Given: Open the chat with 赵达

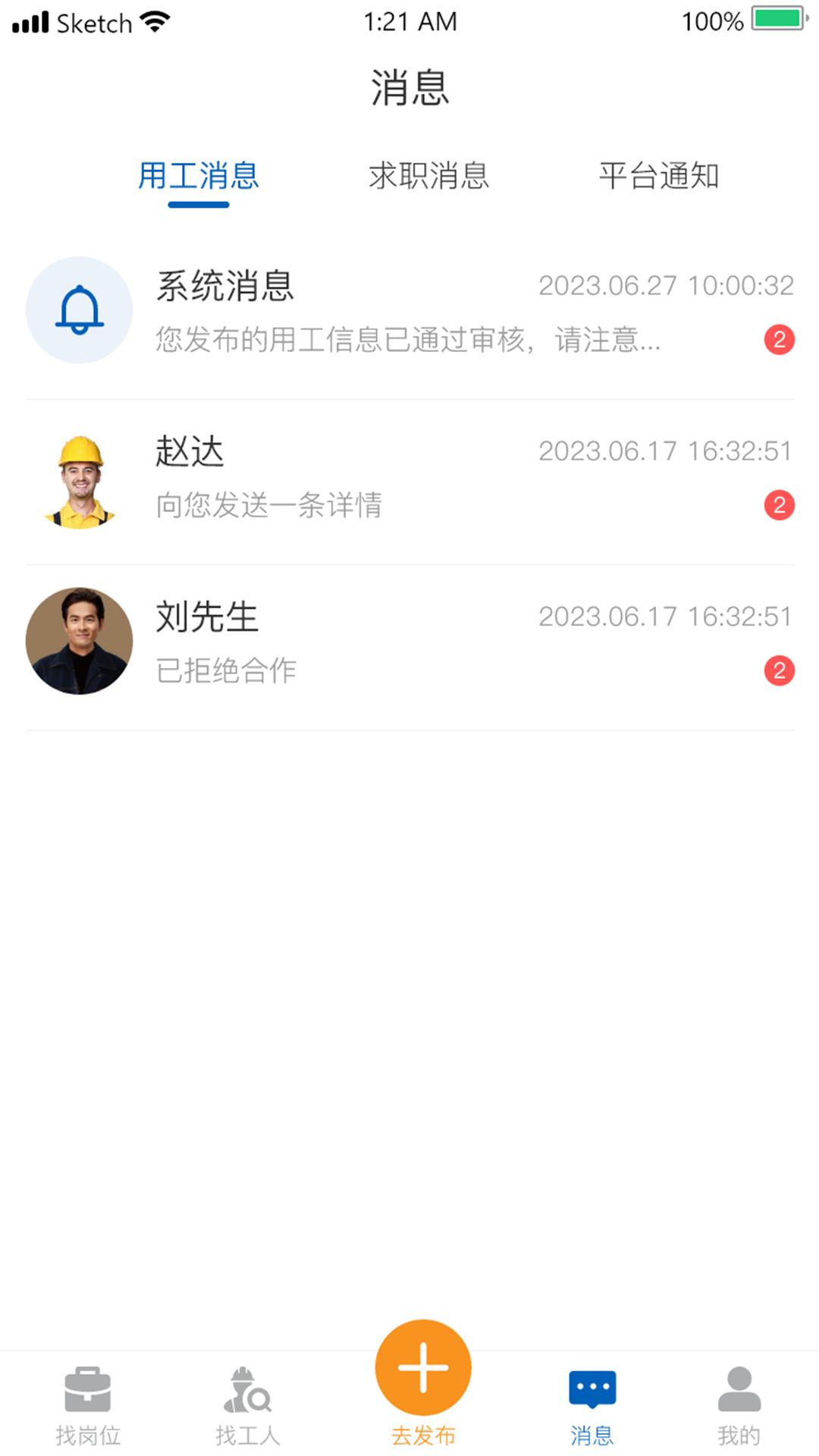Looking at the screenshot, I should point(409,478).
